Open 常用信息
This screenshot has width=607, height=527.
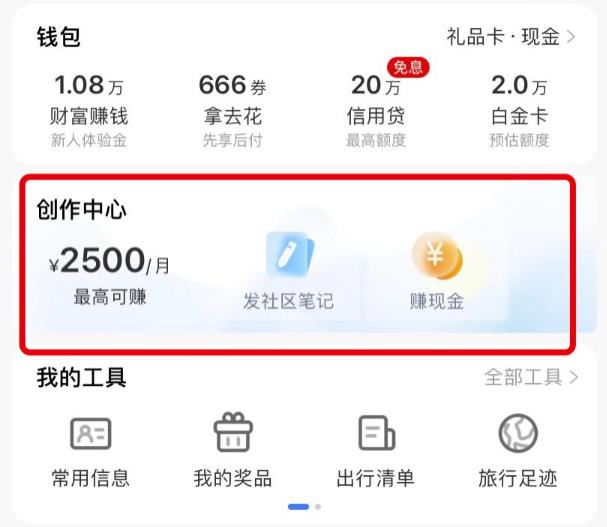coord(90,451)
